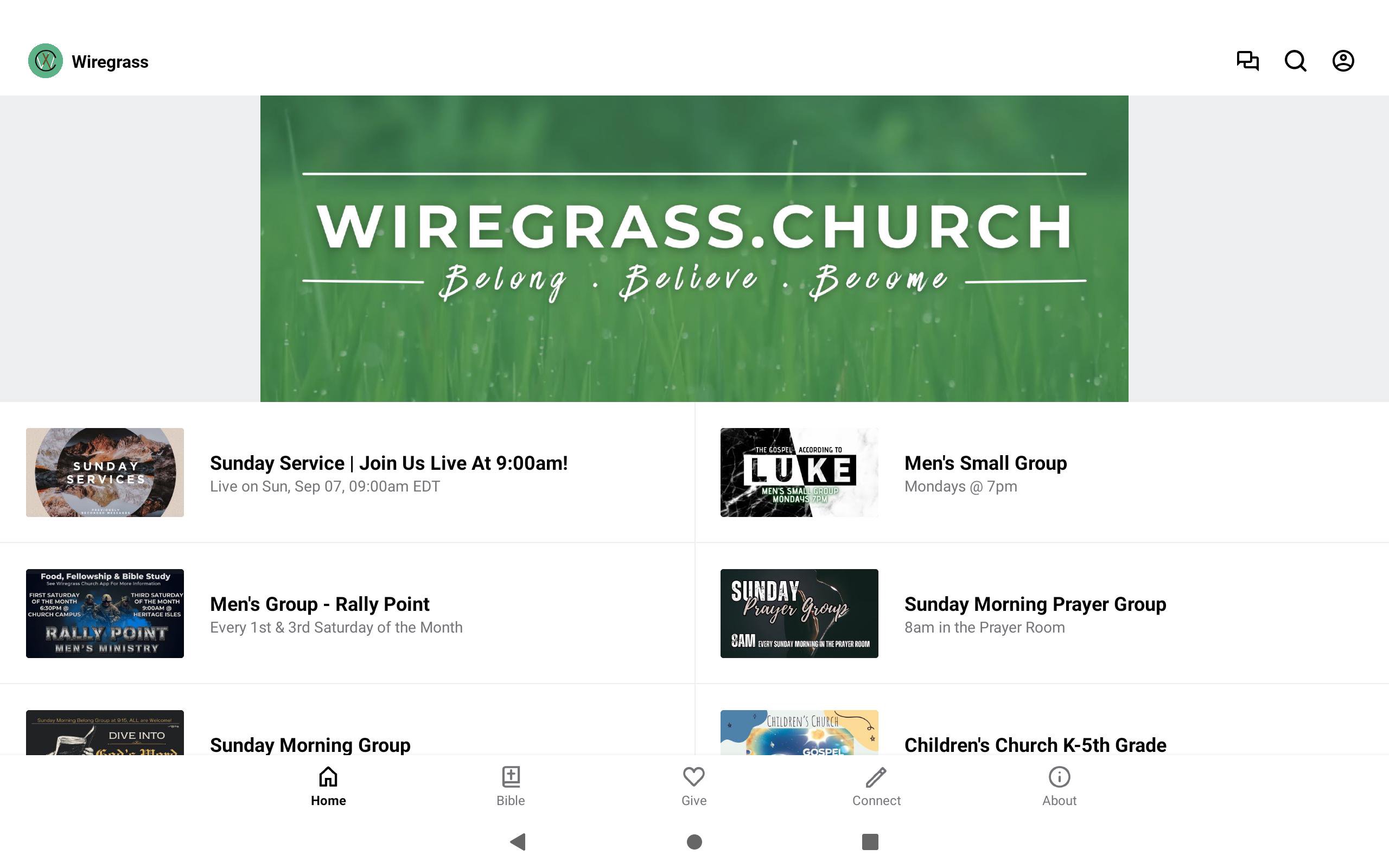Image resolution: width=1389 pixels, height=868 pixels.
Task: Tap the Wiregrass.Church banner
Action: (x=694, y=248)
